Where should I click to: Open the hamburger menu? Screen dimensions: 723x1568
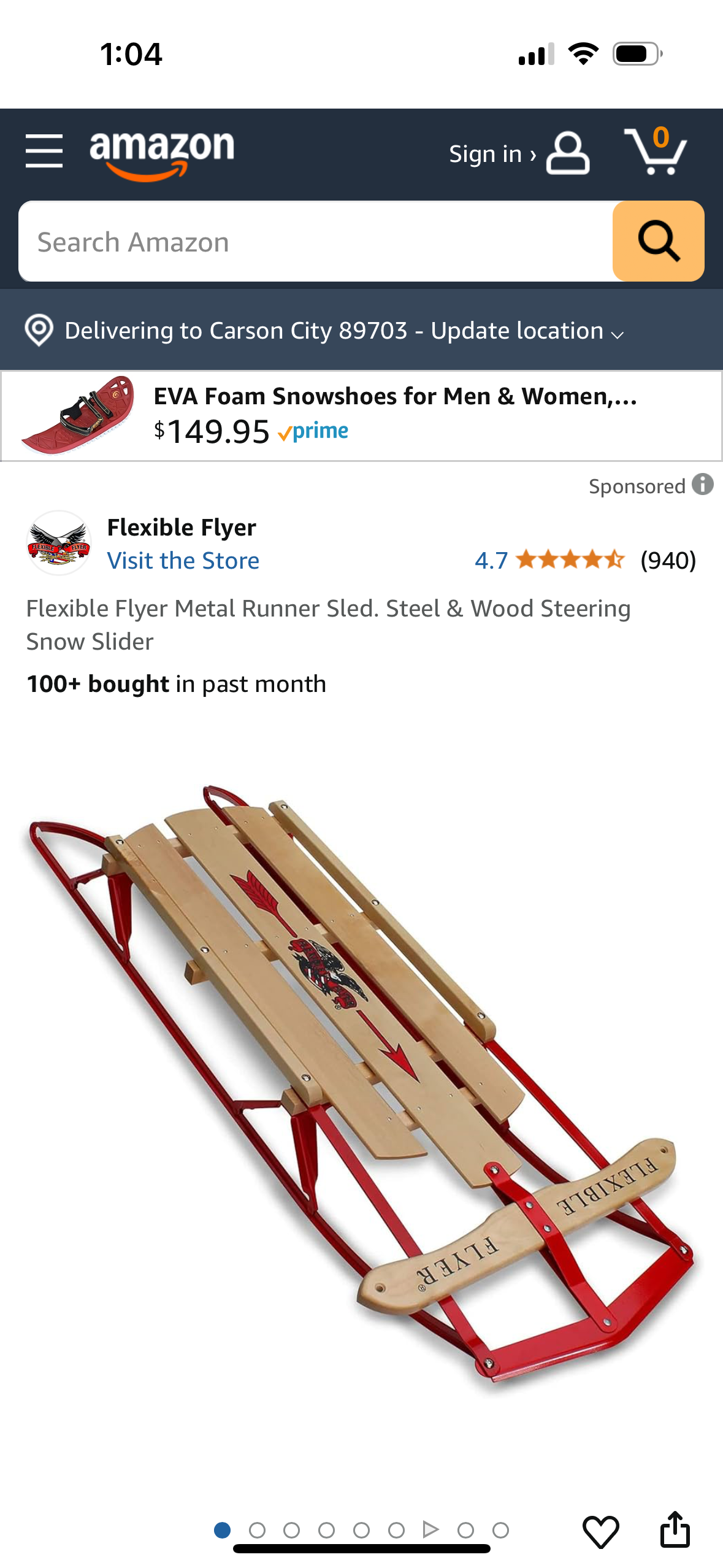44,151
